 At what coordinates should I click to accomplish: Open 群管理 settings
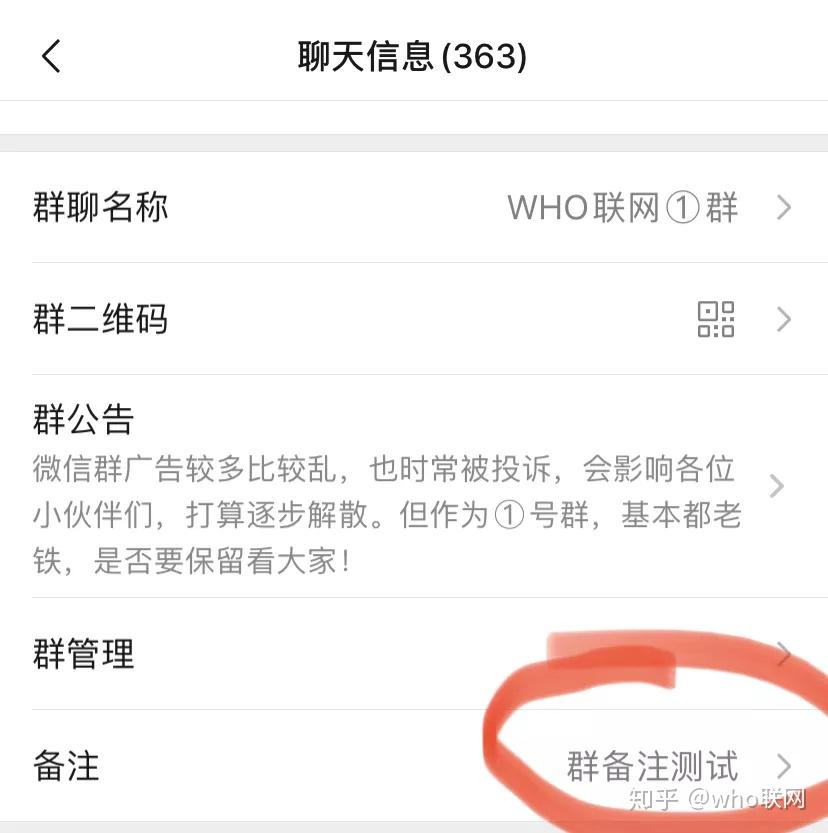tap(414, 654)
